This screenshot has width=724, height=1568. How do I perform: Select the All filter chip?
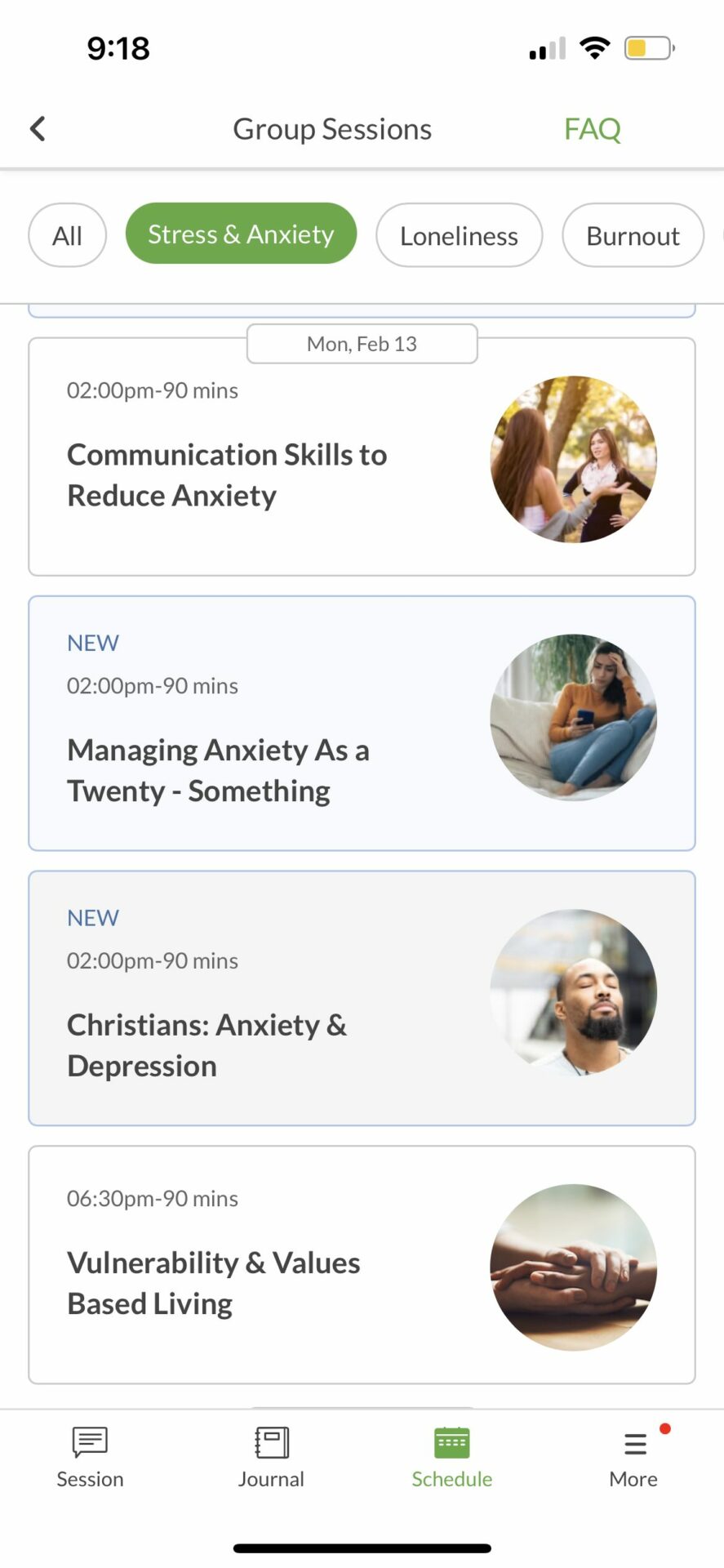pyautogui.click(x=67, y=235)
